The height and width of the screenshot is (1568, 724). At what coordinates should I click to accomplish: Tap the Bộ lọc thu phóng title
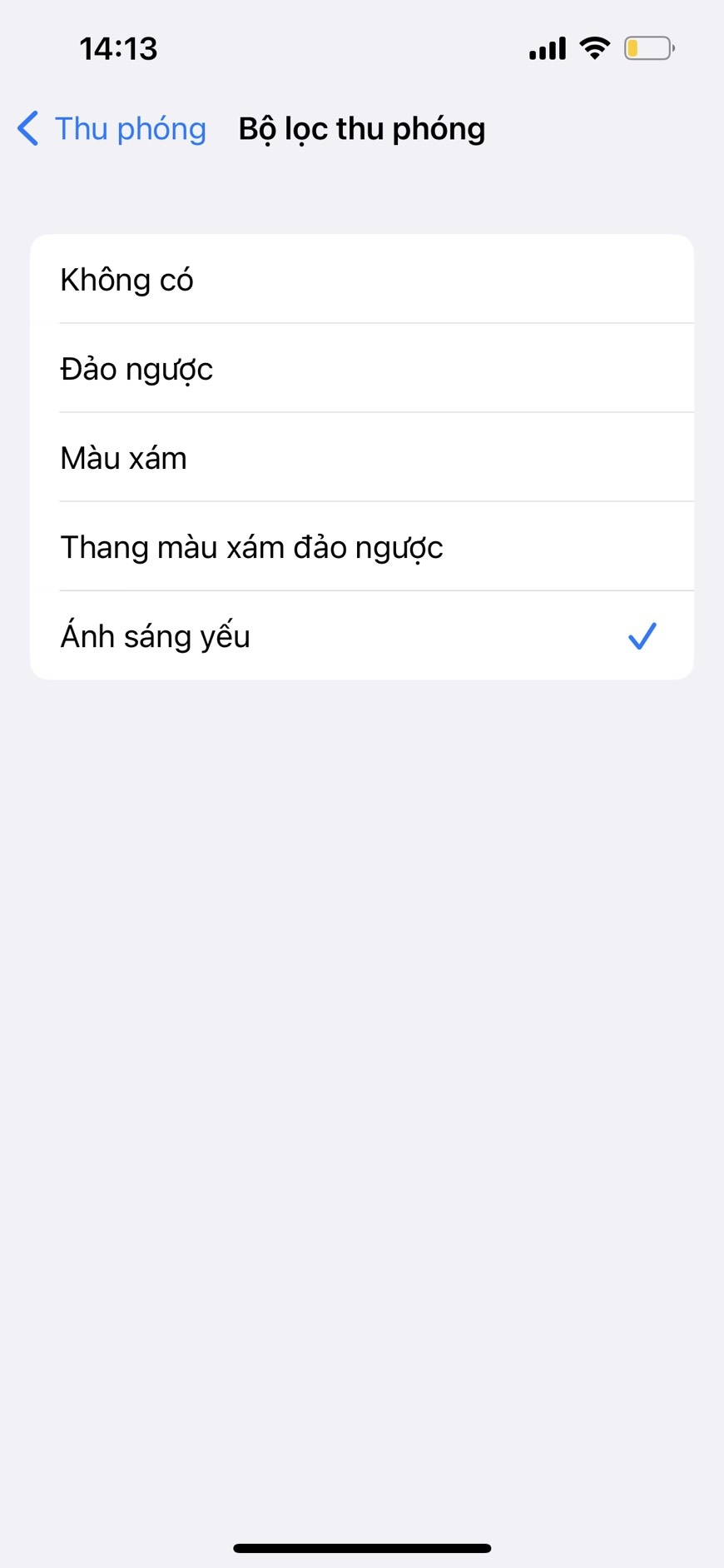(362, 128)
